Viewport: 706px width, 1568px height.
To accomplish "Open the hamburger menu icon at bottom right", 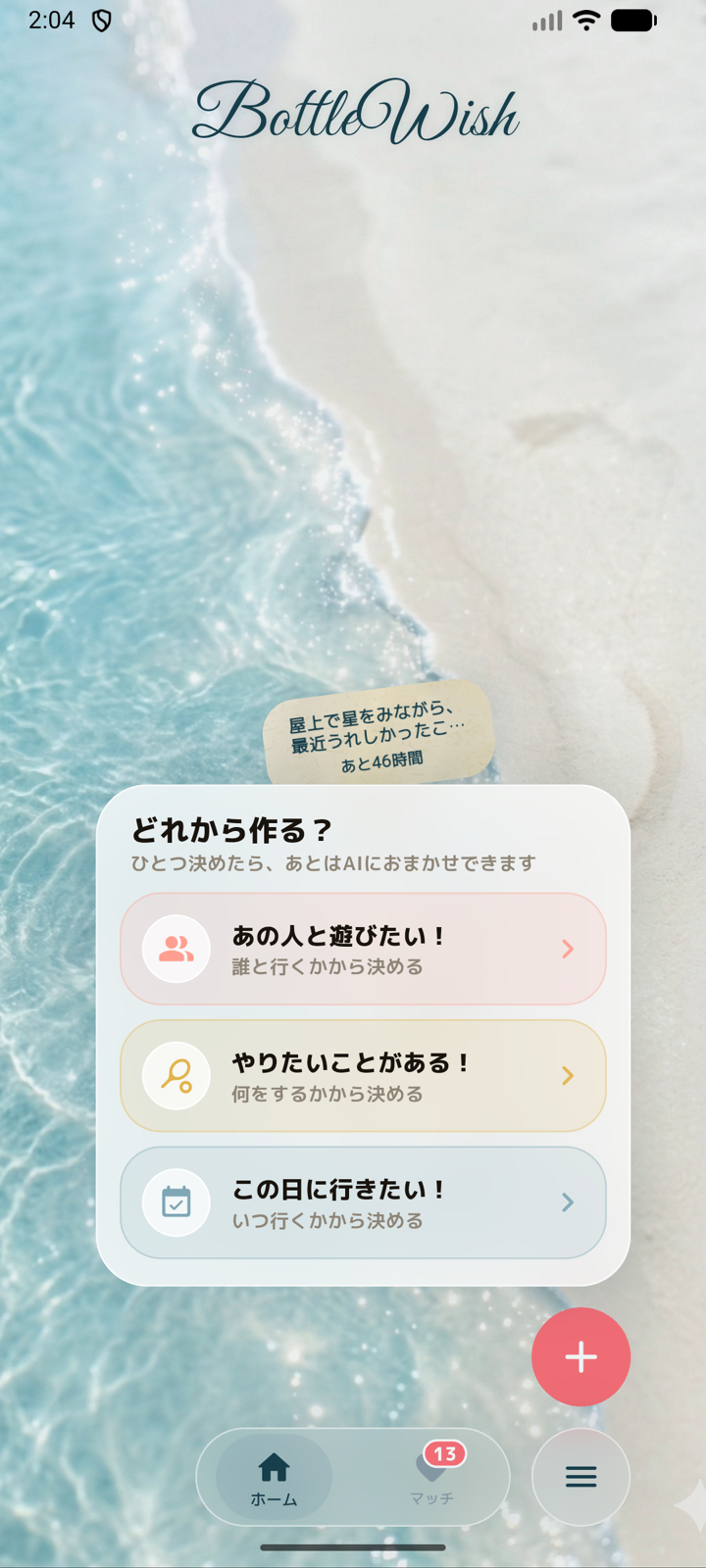I will (x=580, y=1477).
